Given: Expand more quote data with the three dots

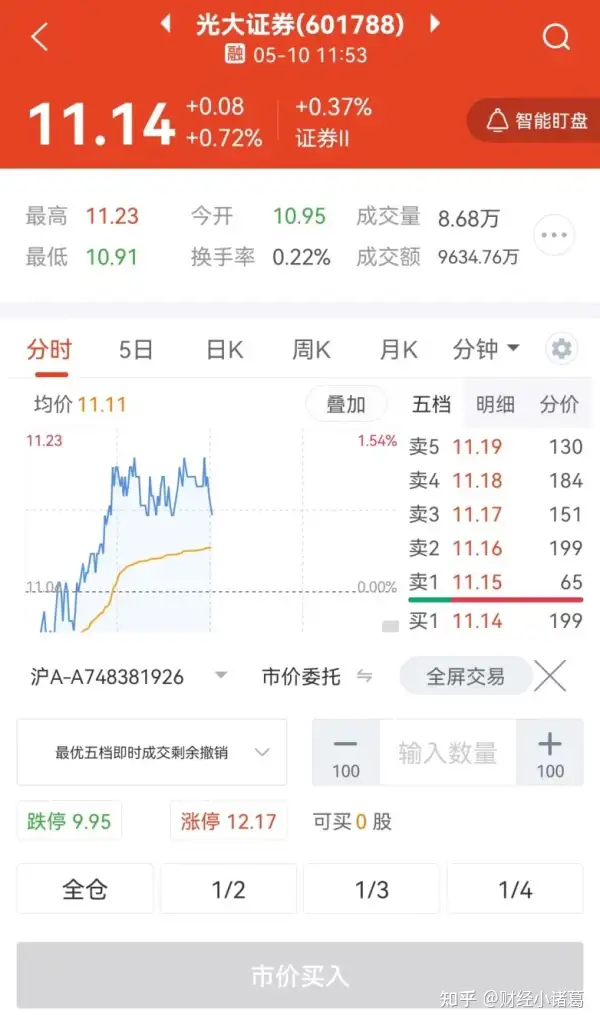Looking at the screenshot, I should pyautogui.click(x=554, y=235).
